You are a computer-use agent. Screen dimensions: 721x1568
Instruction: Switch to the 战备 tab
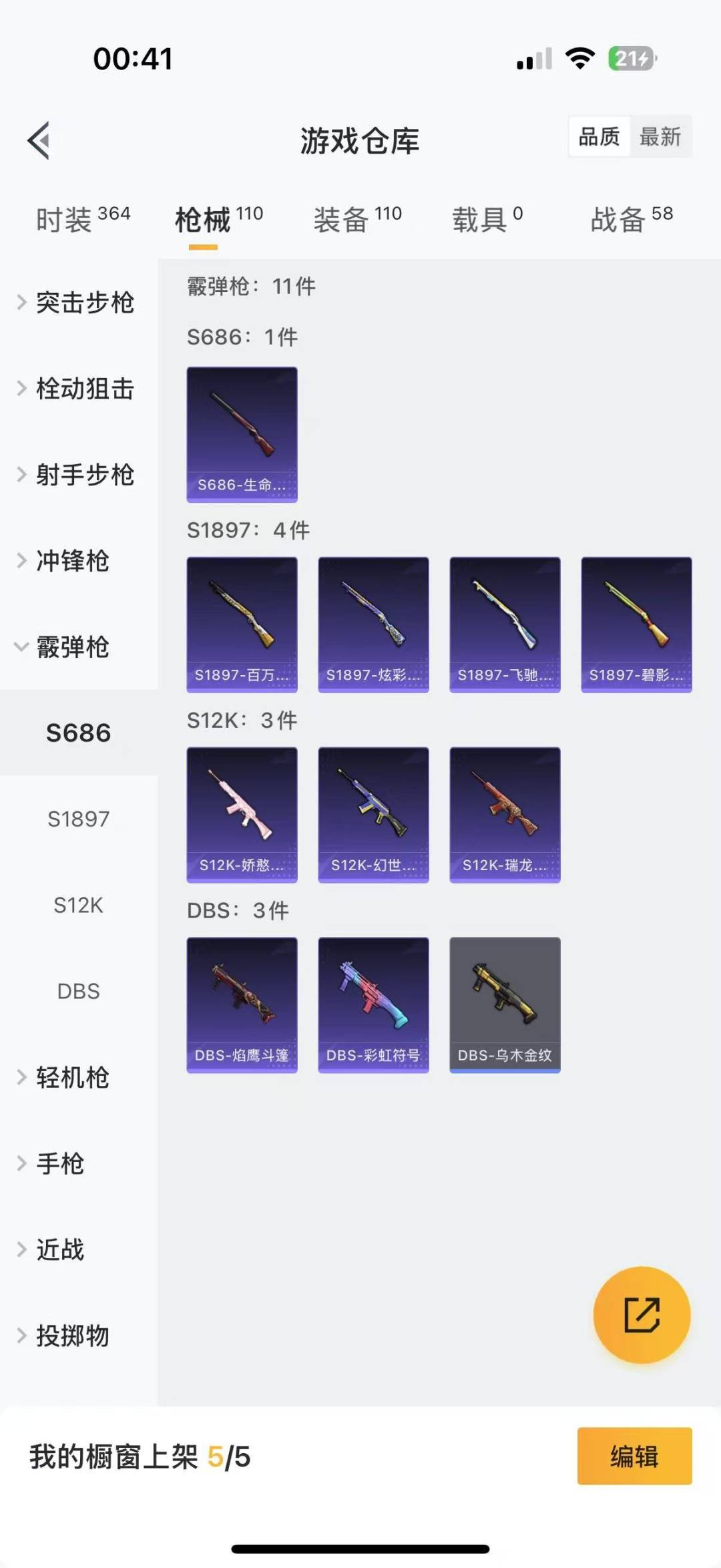tap(632, 219)
